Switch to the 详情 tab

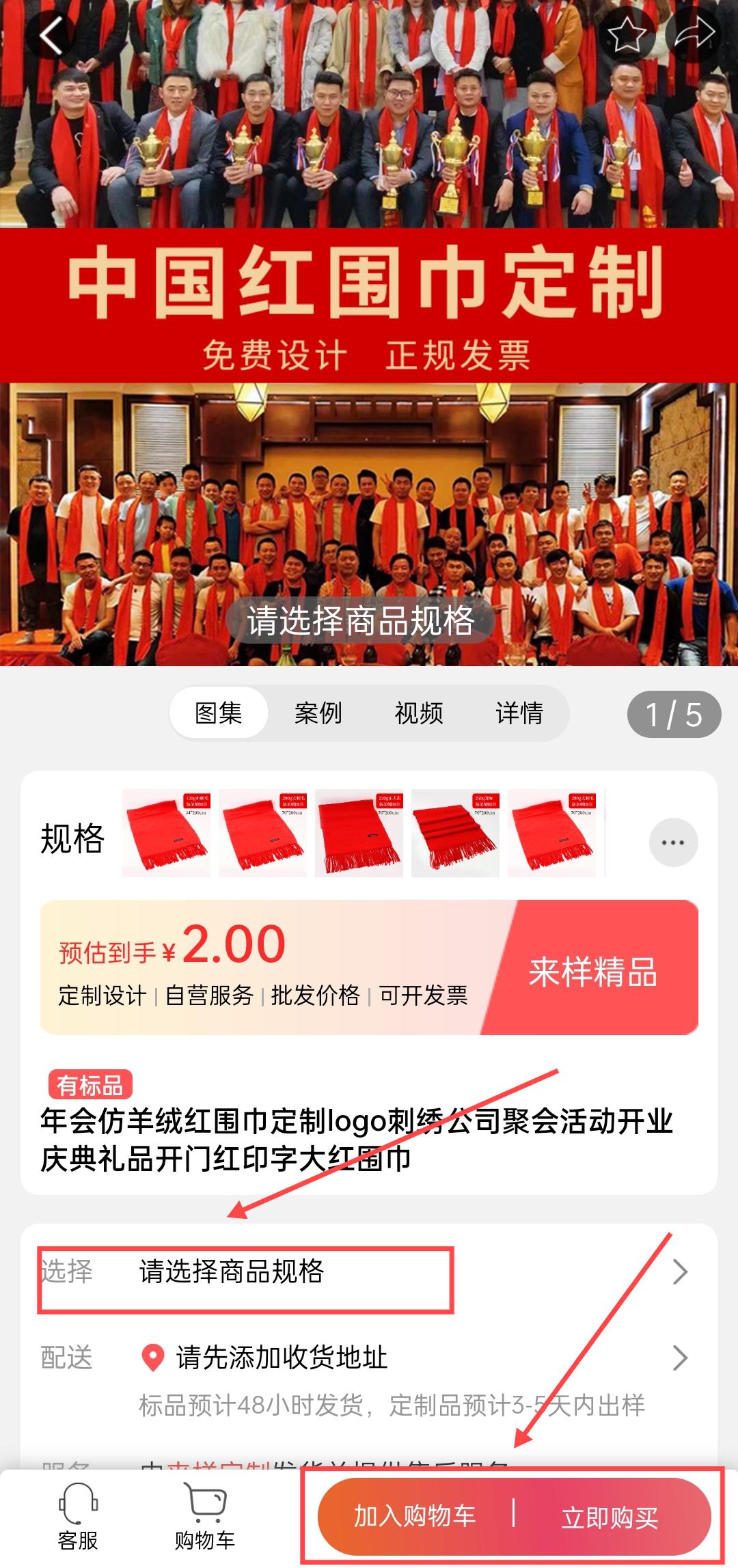tap(519, 713)
